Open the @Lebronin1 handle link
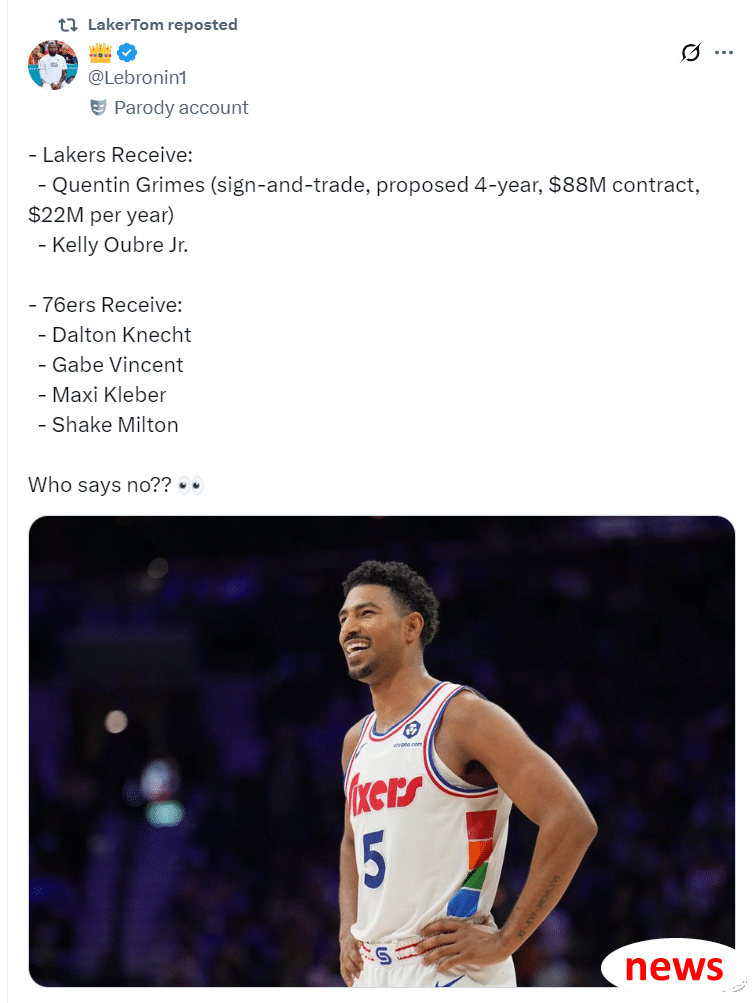Viewport: 756px width, 1003px height. tap(145, 78)
